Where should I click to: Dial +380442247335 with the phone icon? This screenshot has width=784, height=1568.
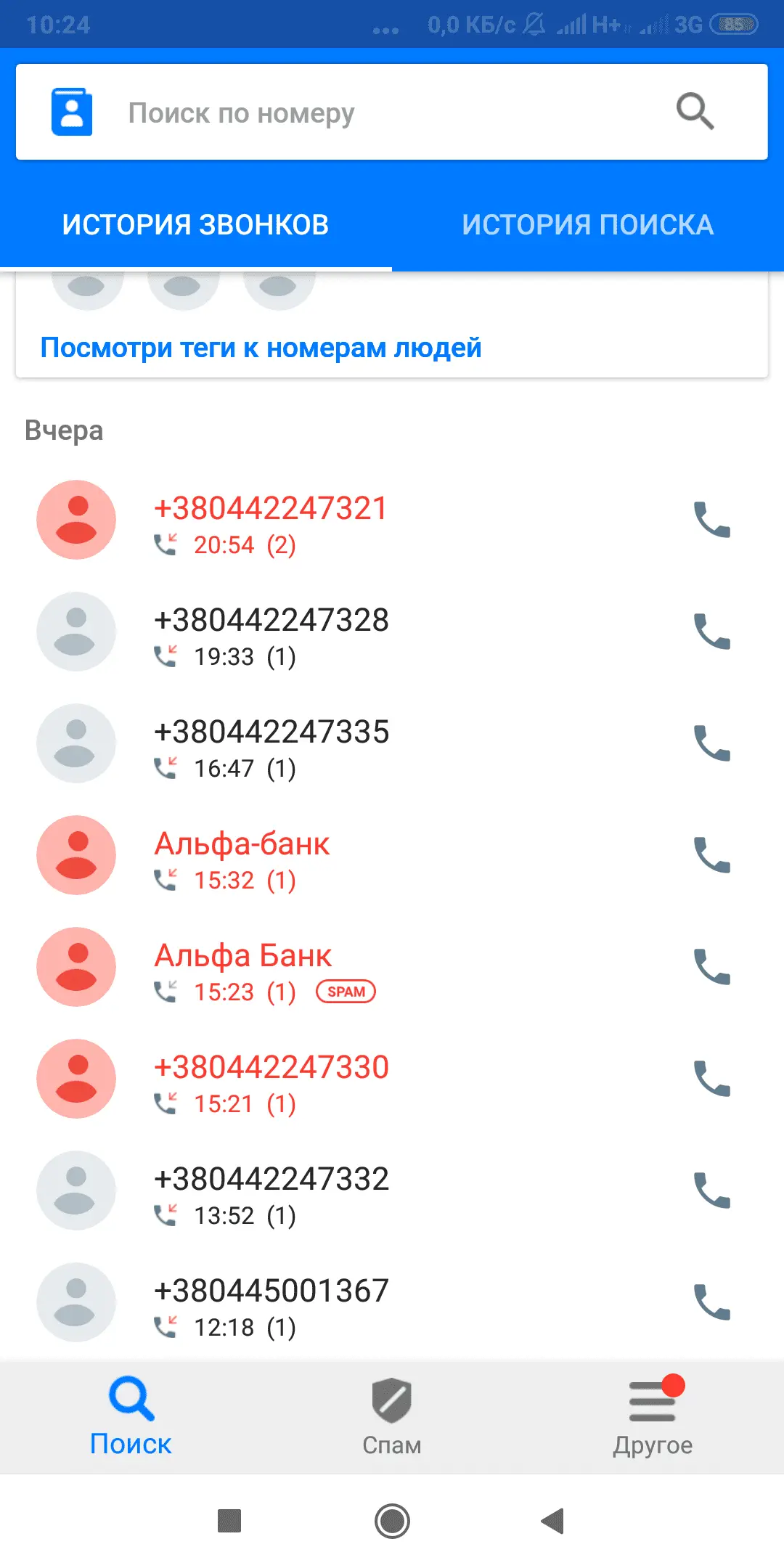(712, 743)
